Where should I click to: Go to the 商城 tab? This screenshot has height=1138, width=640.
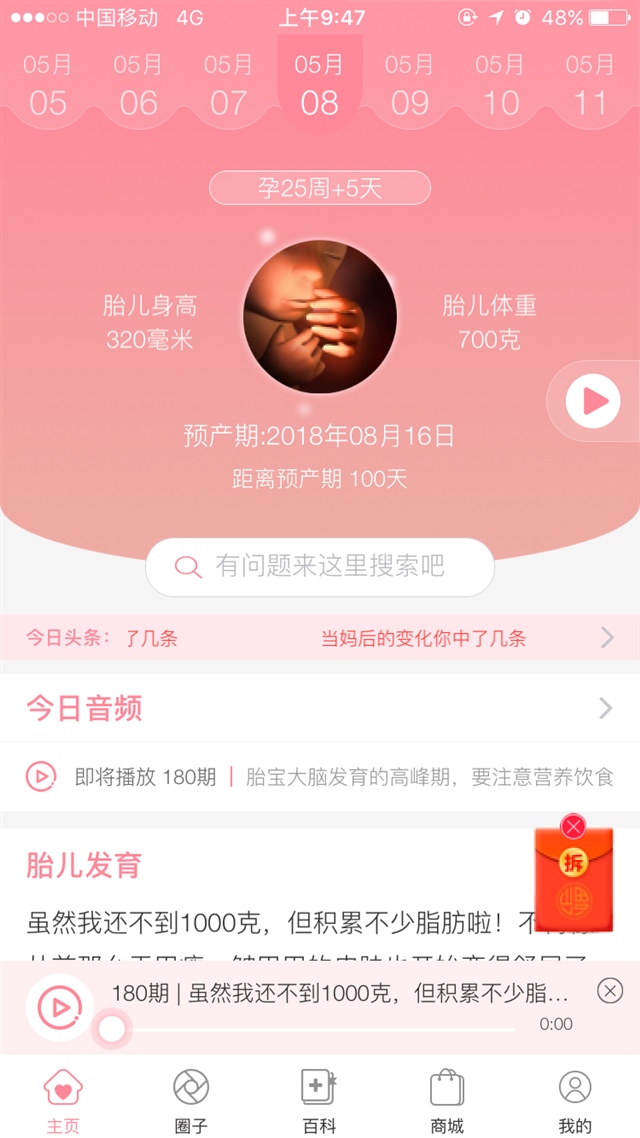[x=447, y=1098]
